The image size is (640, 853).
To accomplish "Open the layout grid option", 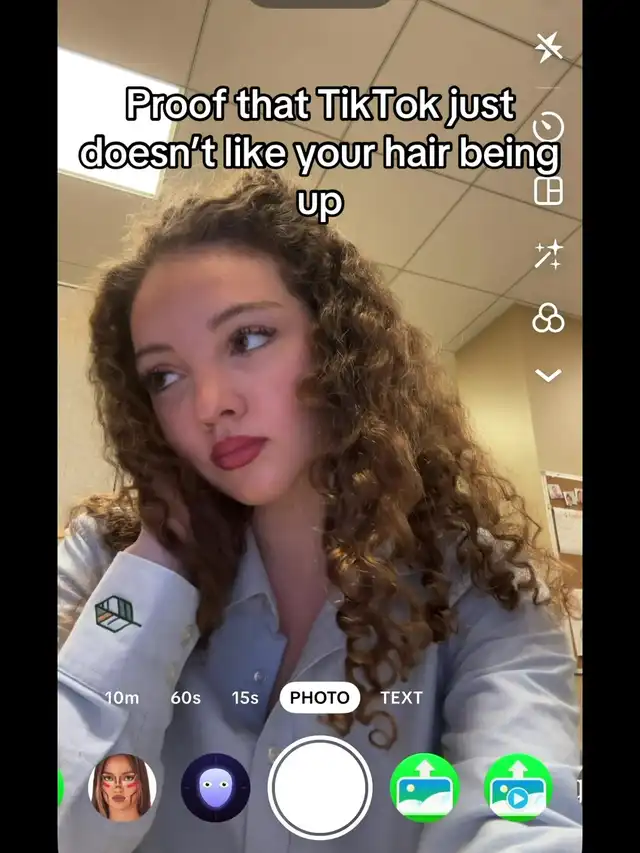I will pyautogui.click(x=548, y=191).
